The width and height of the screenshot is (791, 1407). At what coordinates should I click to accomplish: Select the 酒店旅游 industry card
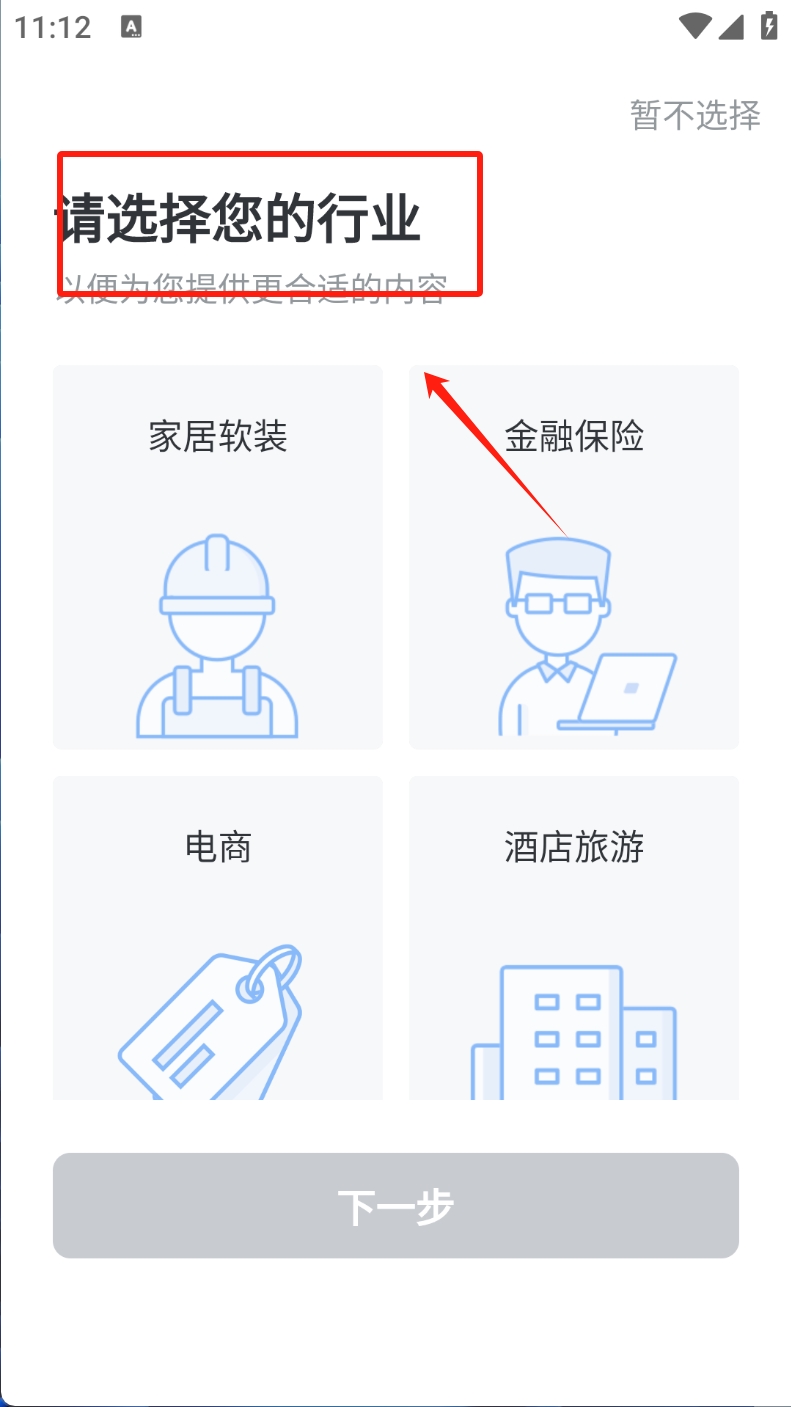point(574,937)
